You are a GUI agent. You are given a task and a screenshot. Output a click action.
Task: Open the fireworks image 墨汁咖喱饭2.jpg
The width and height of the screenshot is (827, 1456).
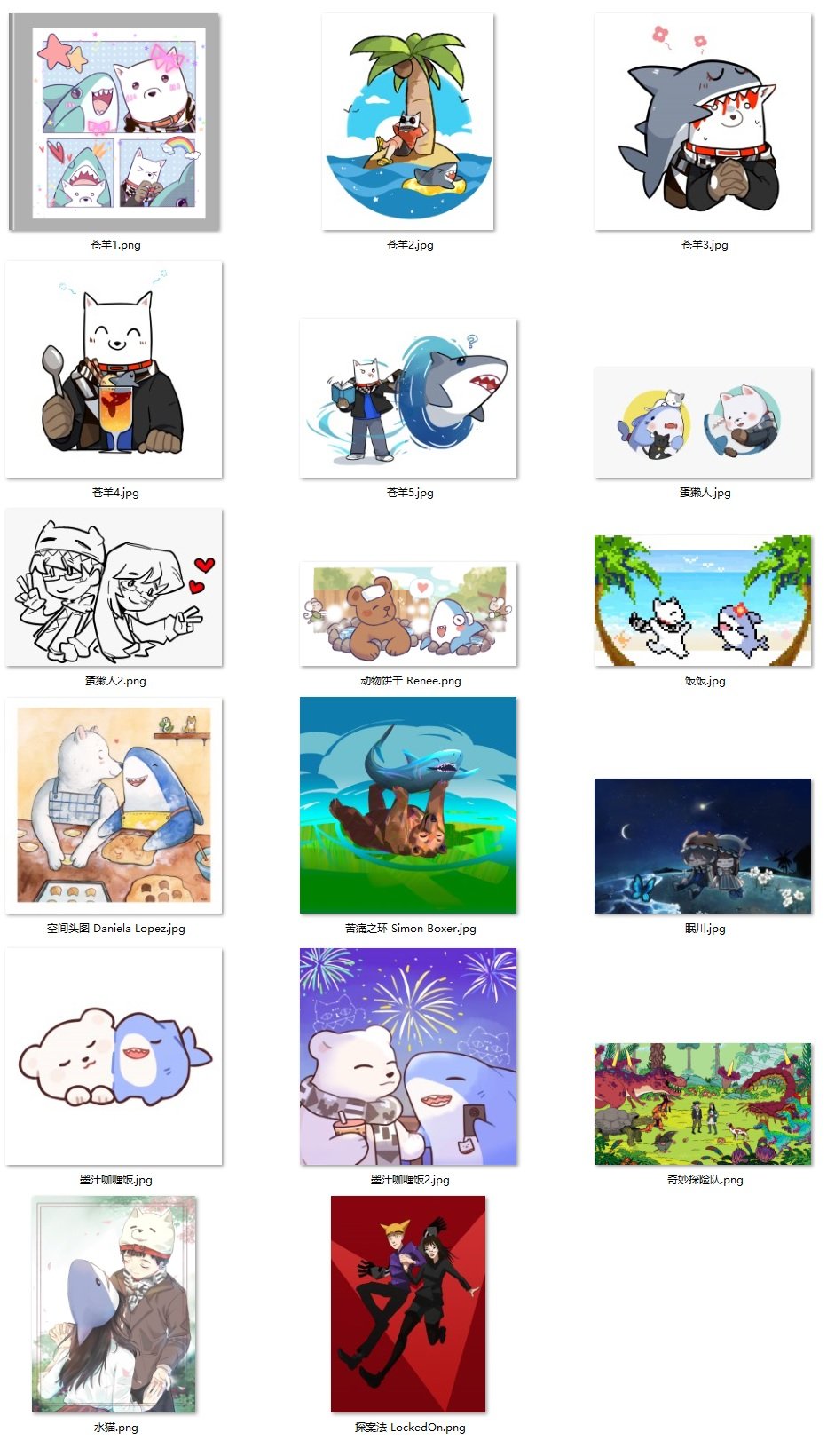tap(408, 1056)
